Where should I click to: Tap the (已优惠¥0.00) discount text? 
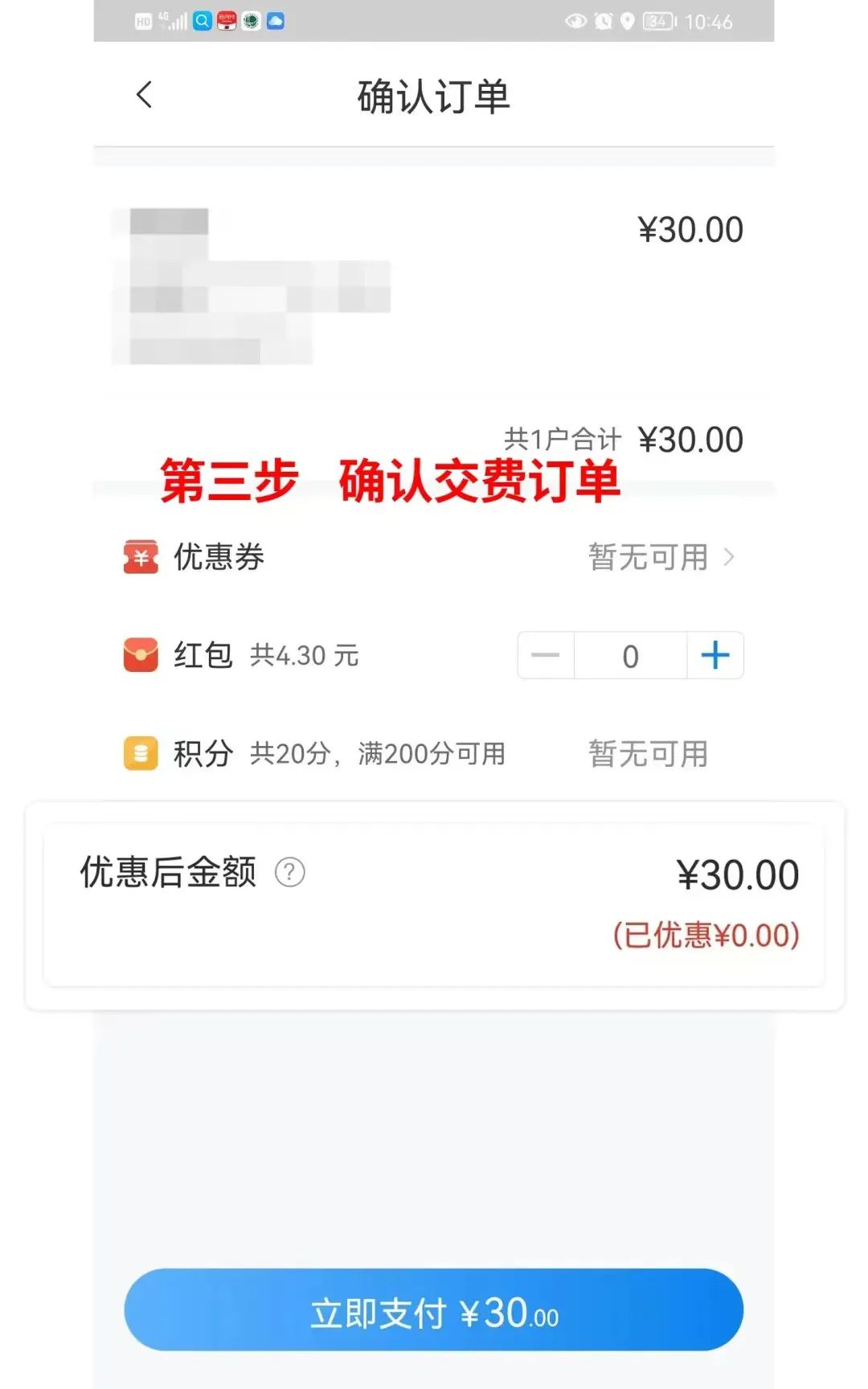click(704, 934)
